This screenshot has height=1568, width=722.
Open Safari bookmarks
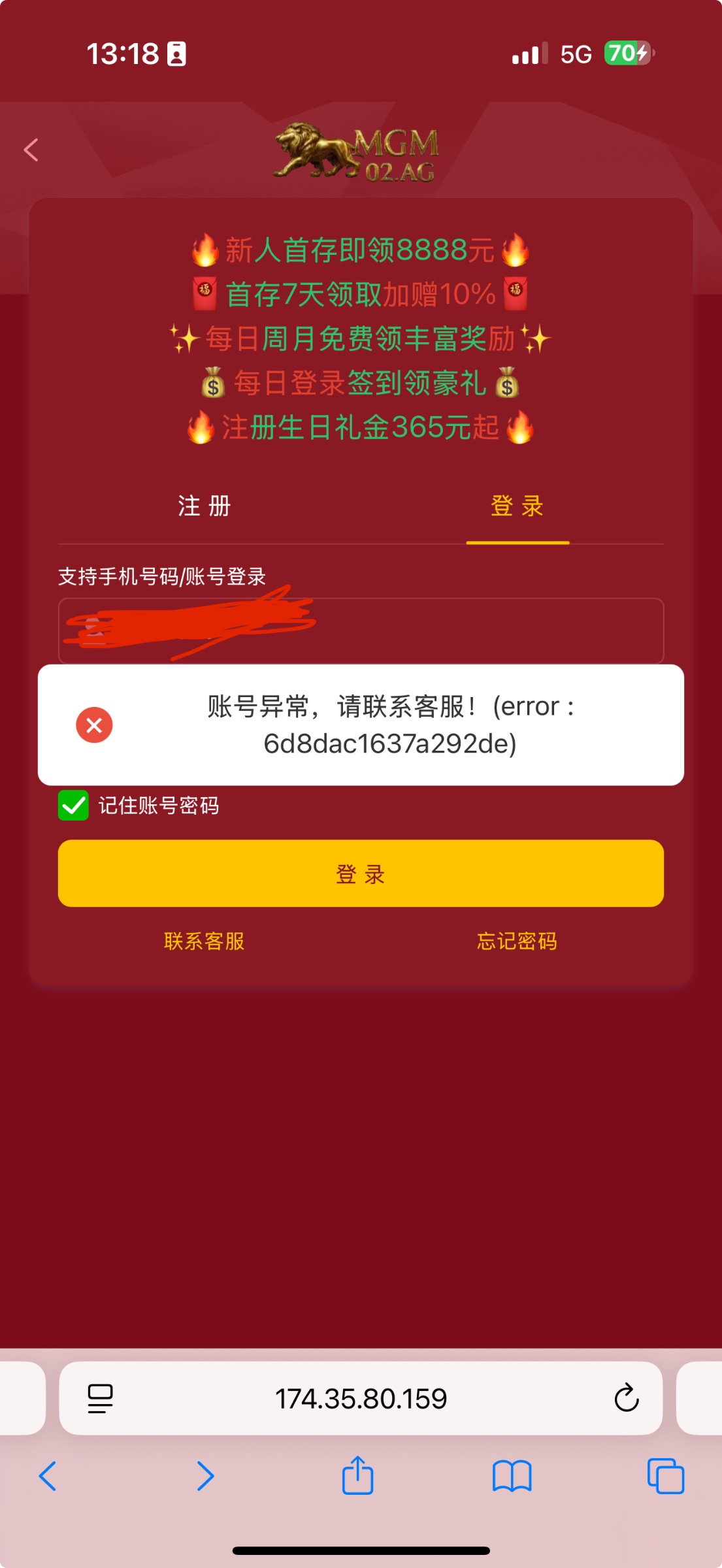point(512,1476)
